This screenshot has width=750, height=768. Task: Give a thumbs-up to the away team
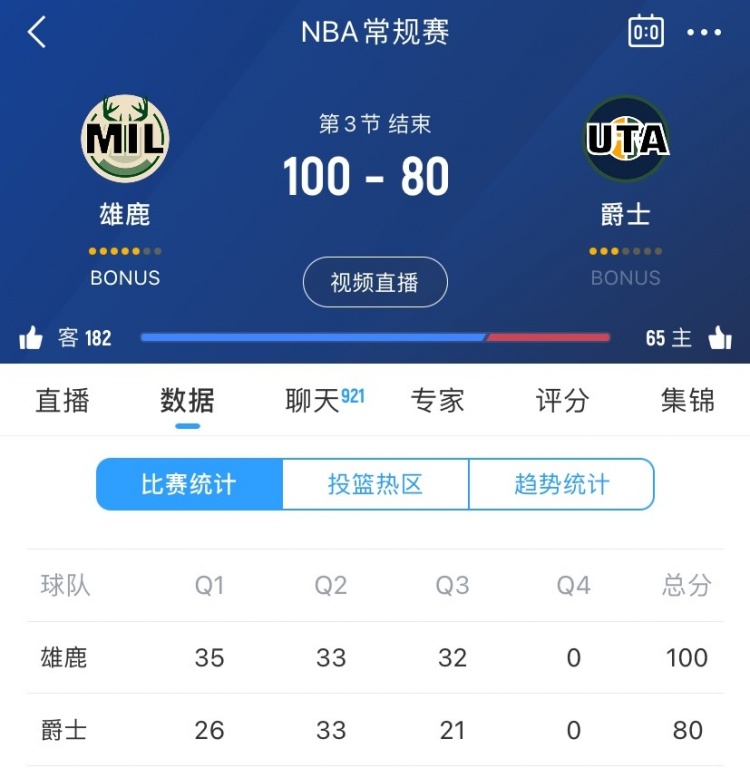(x=31, y=338)
